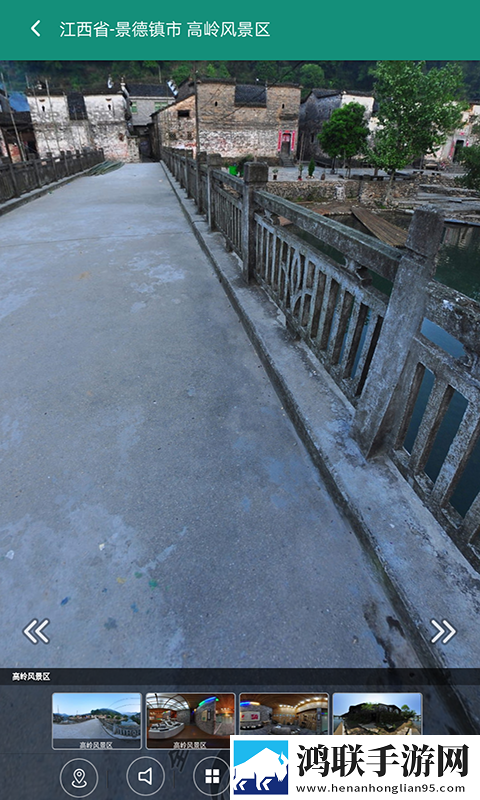Open the museum interior thumbnail with blue lights
The width and height of the screenshot is (480, 800).
[x=190, y=721]
